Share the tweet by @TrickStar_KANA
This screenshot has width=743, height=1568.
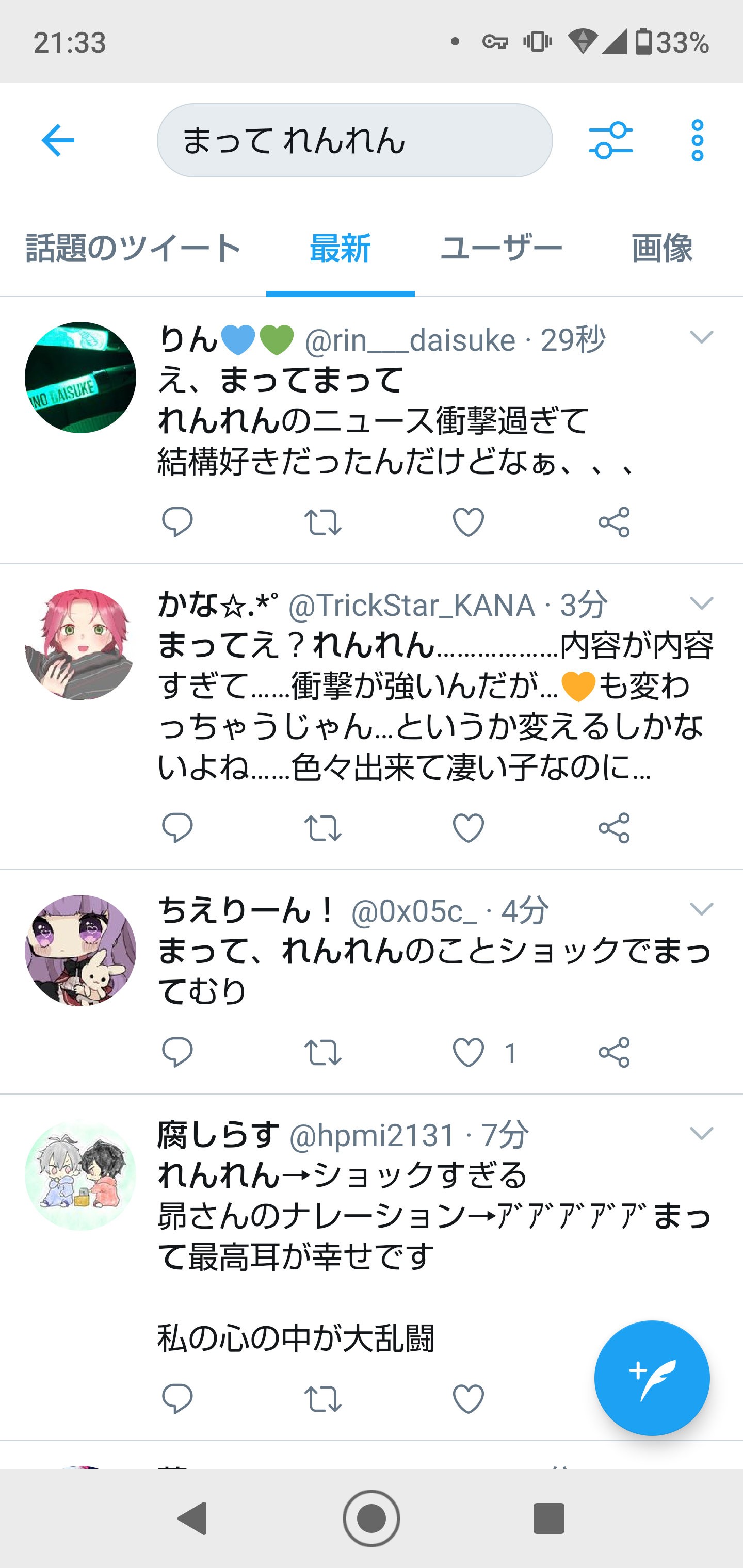tap(614, 828)
